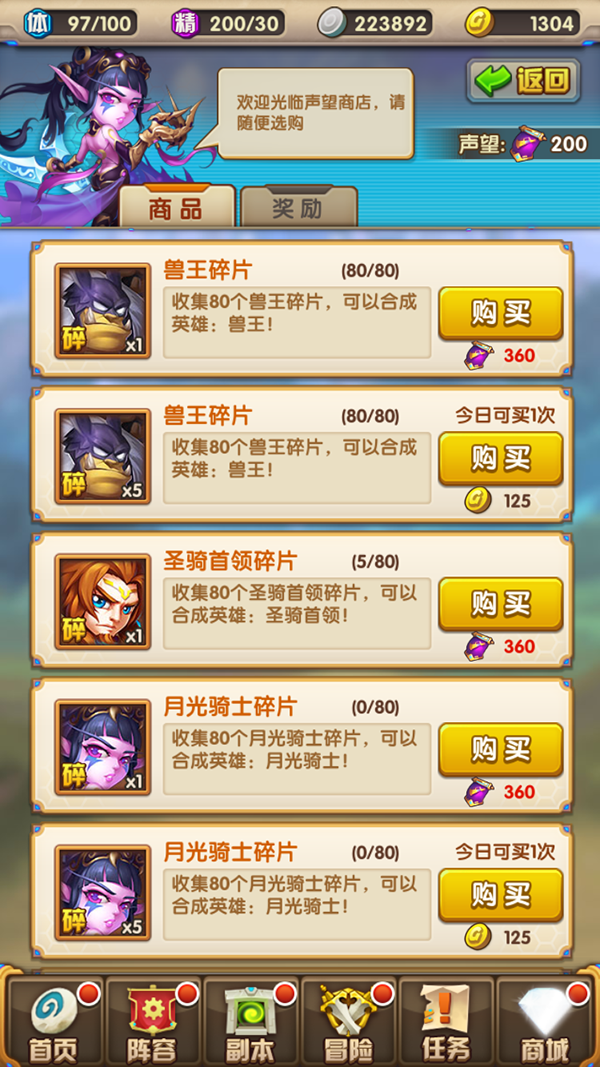Purchase 圣骑首领碎片 for 360 reputation

pos(500,604)
